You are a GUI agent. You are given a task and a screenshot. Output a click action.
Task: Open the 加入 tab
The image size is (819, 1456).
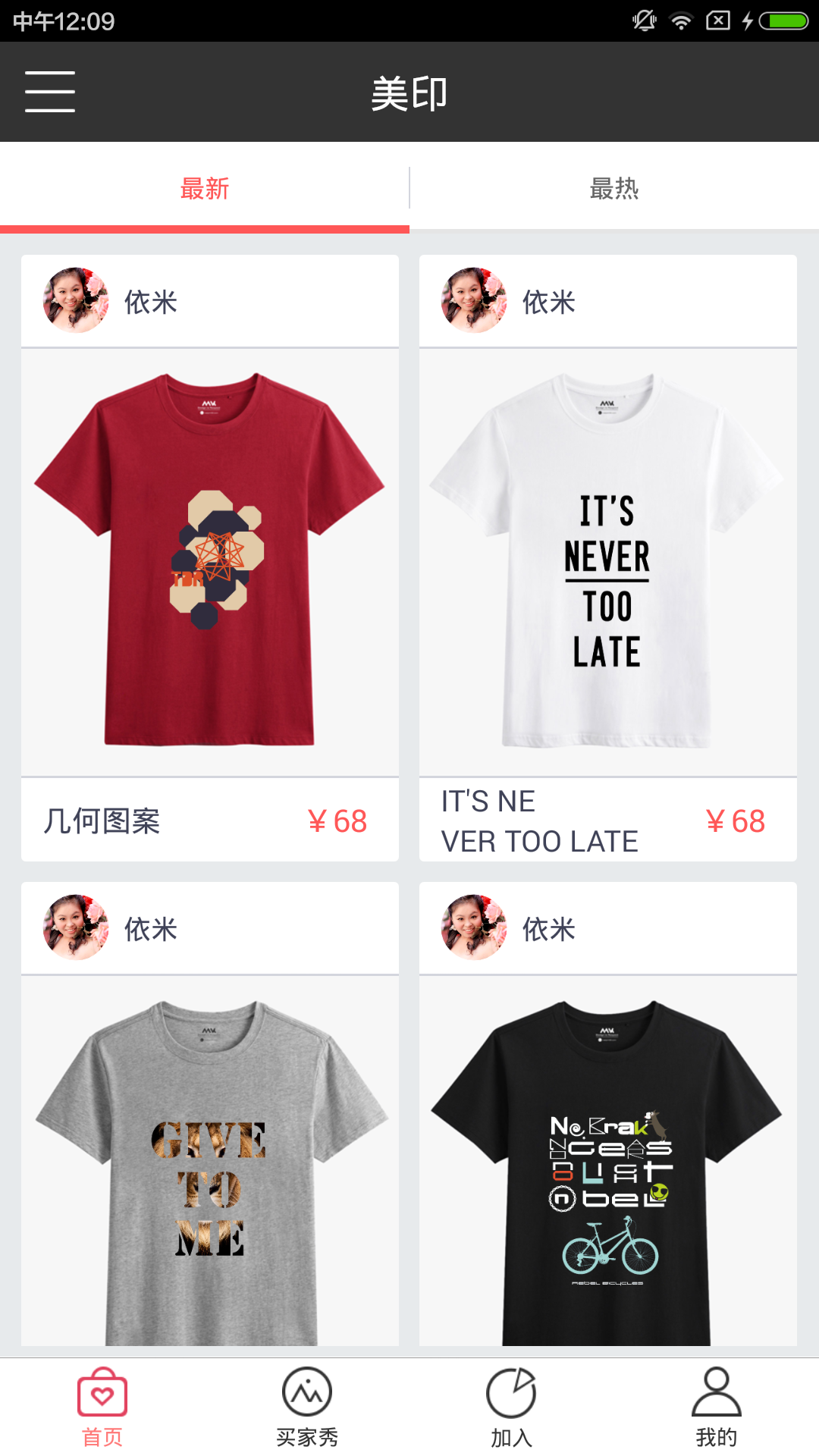coord(512,1407)
